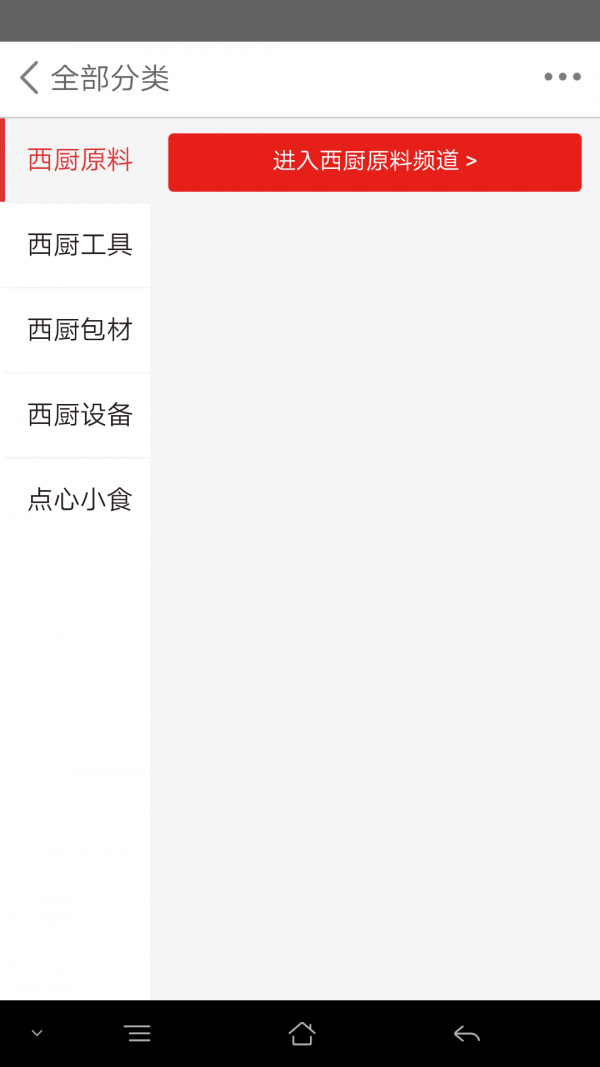Tap the system back button
The width and height of the screenshot is (600, 1067).
point(466,1034)
